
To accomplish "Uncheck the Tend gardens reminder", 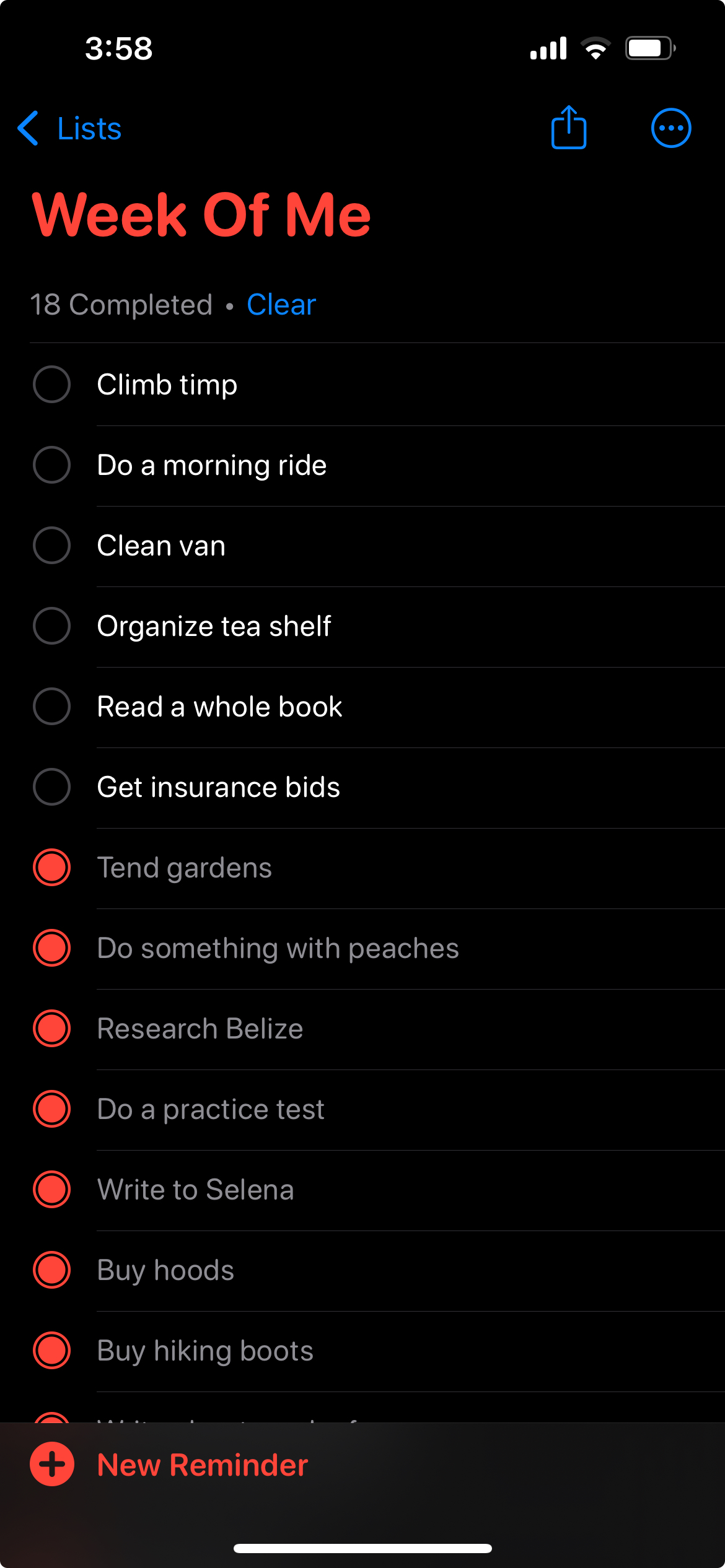I will click(51, 867).
